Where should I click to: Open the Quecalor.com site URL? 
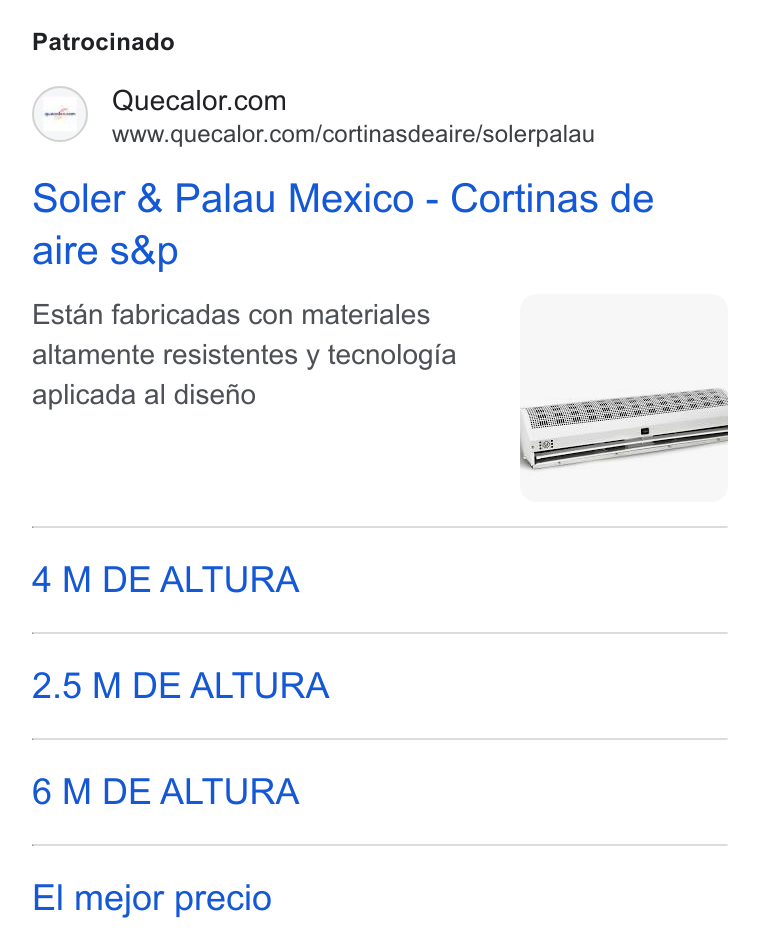(x=353, y=135)
